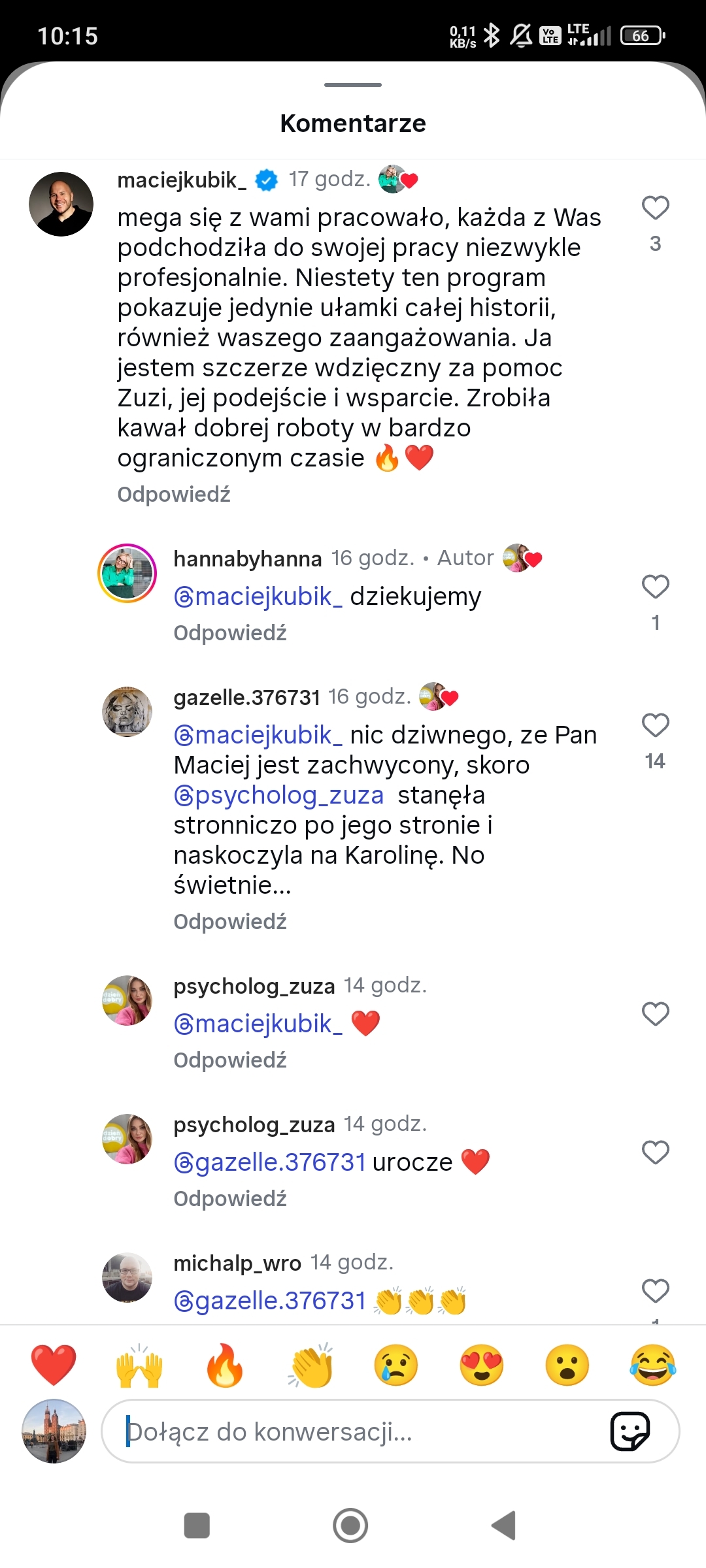Open michalp_wro's profile via username
The height and width of the screenshot is (1568, 706).
coord(237,1263)
